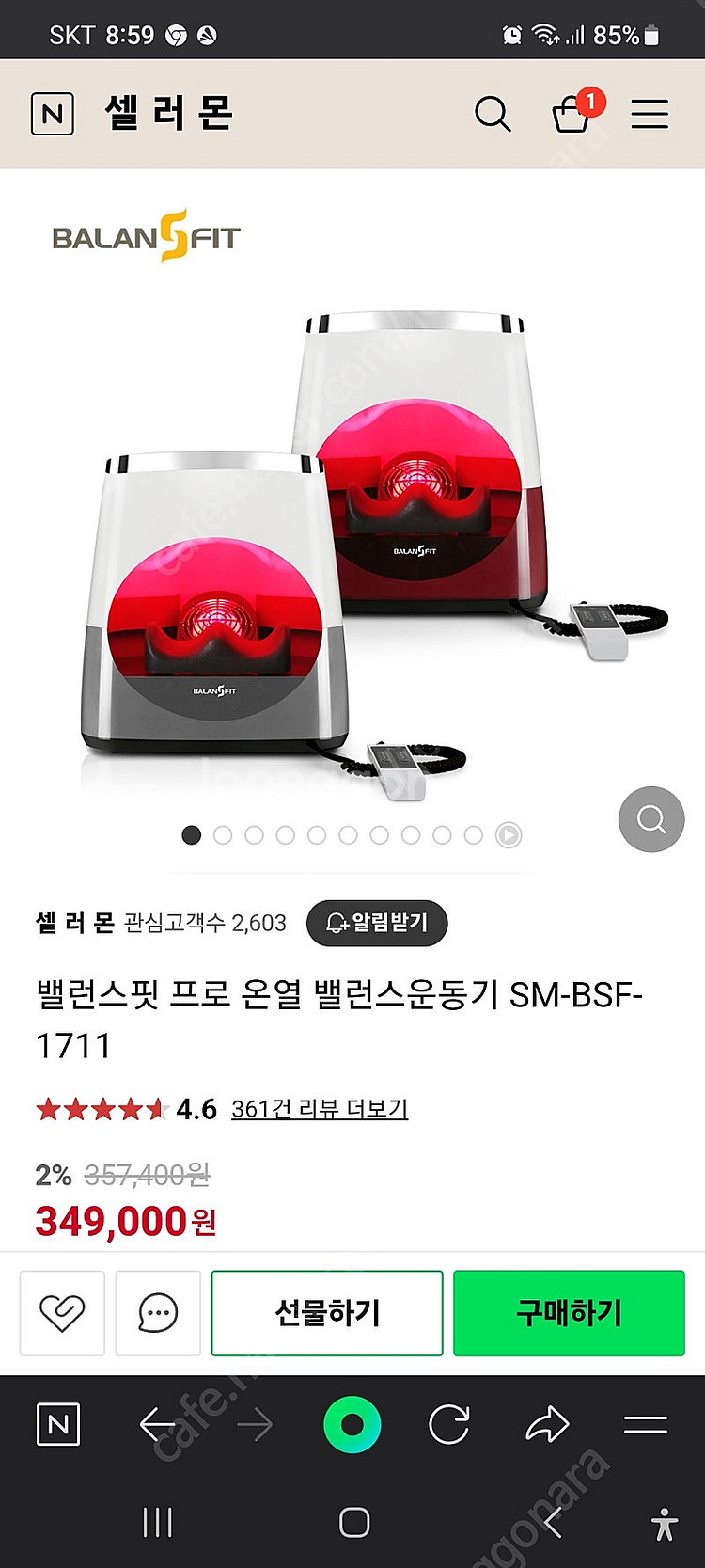Screen dimensions: 705x1568
Task: Open the hamburger menu in the header
Action: (650, 115)
